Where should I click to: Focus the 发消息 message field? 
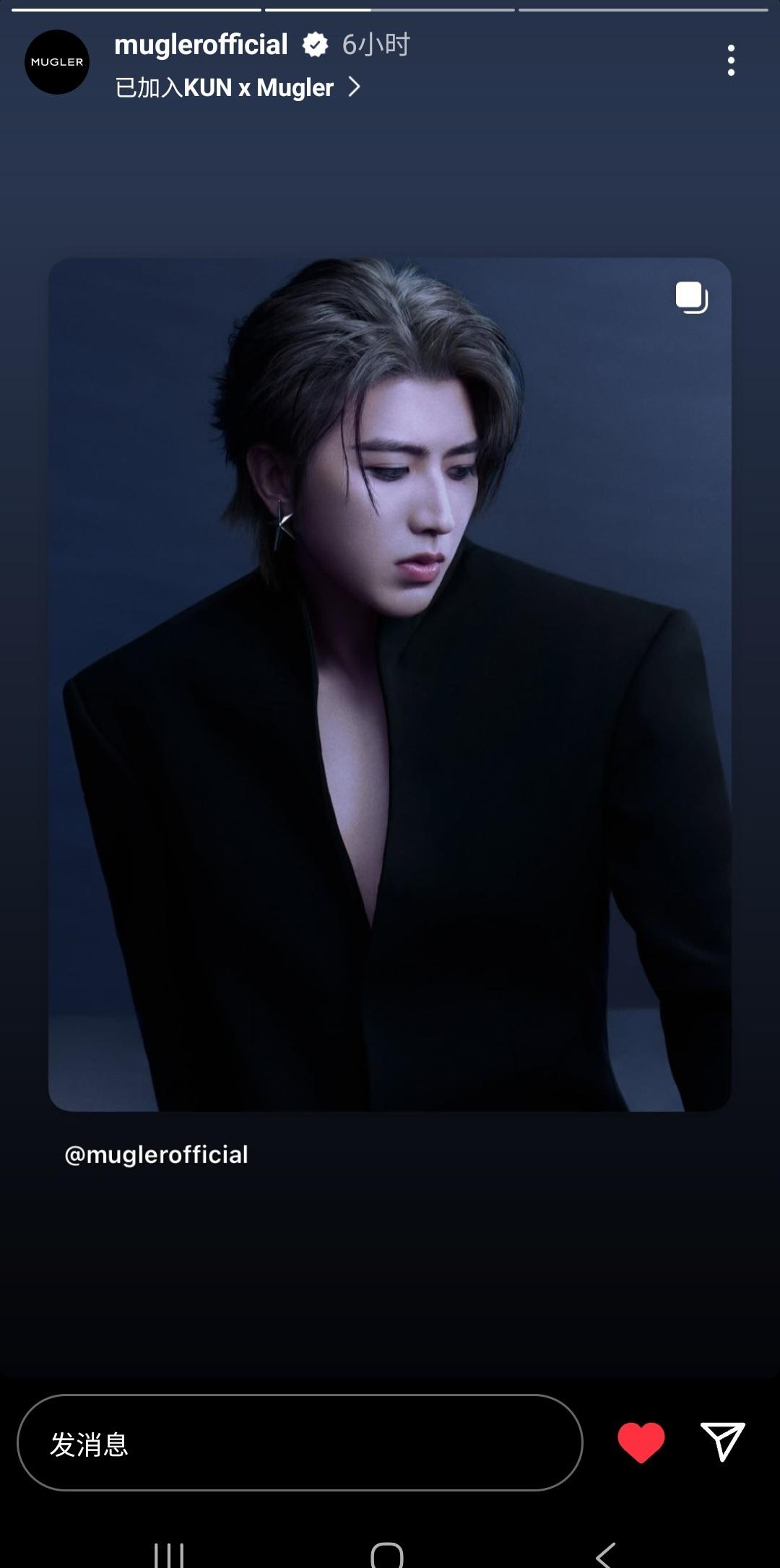[x=300, y=1442]
